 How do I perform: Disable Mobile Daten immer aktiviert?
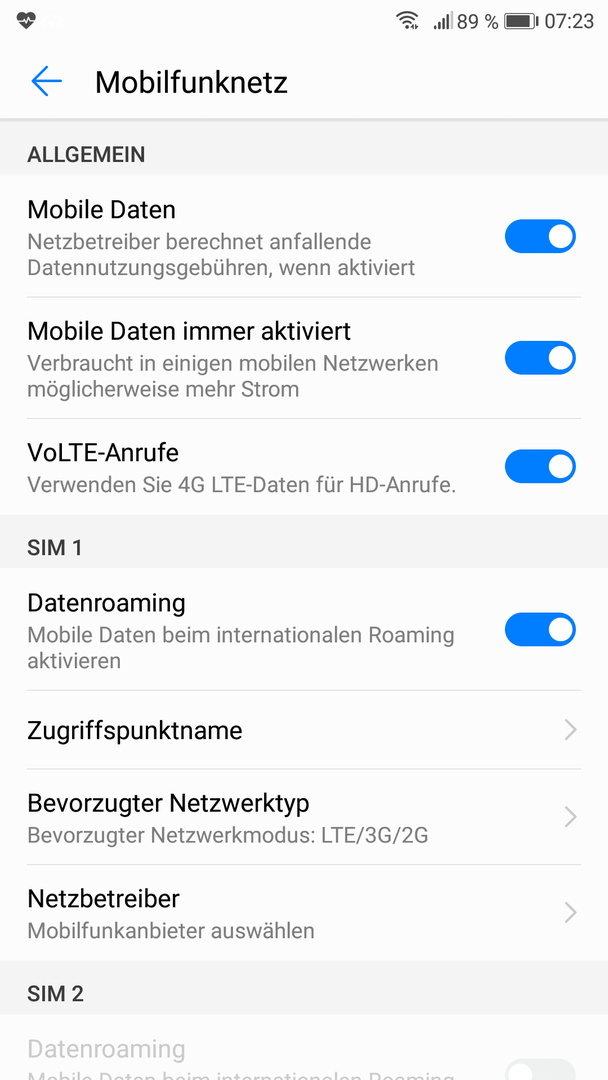tap(540, 357)
